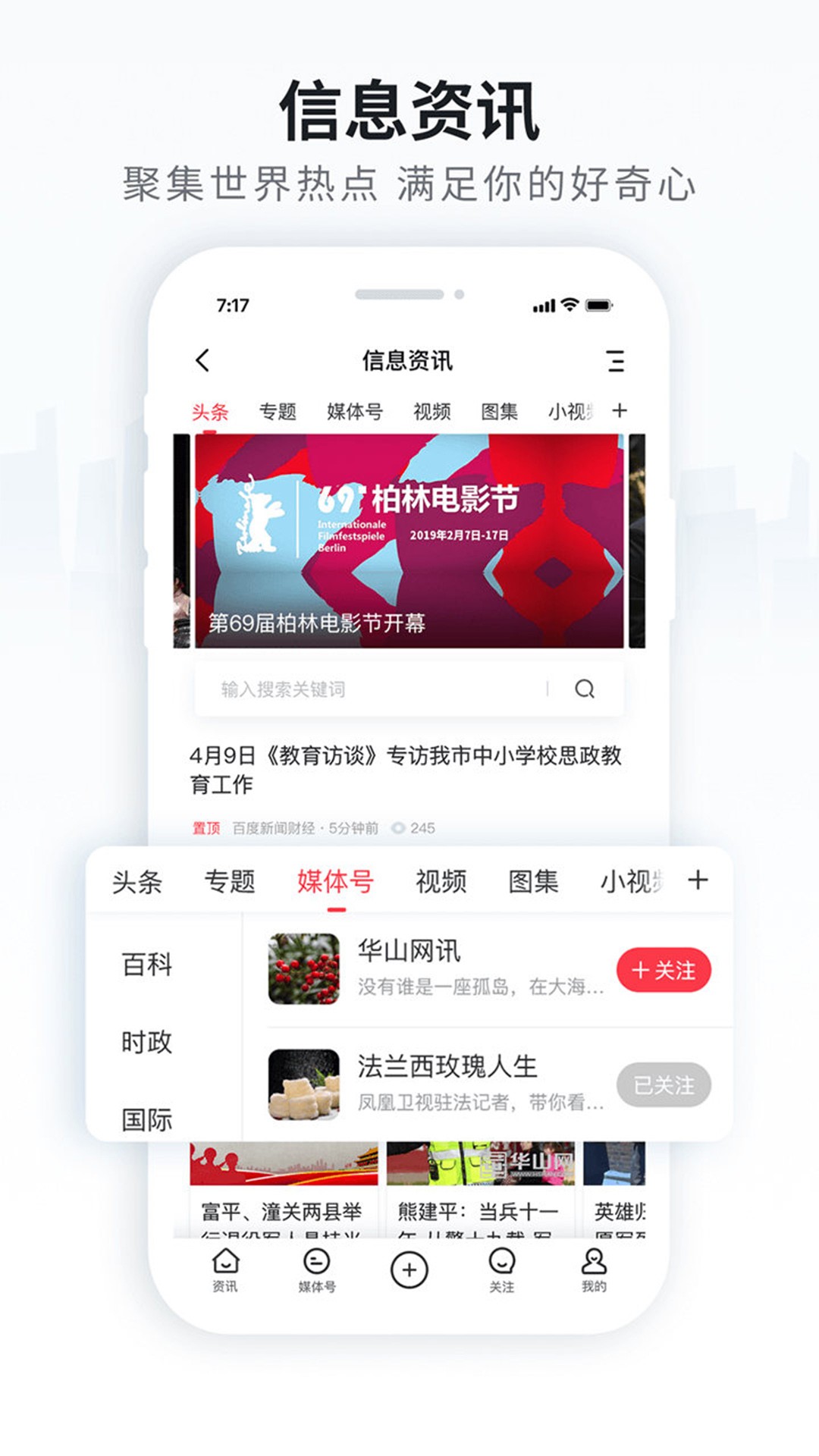This screenshot has width=819, height=1456.
Task: Select the 专题 tab
Action: 229,880
